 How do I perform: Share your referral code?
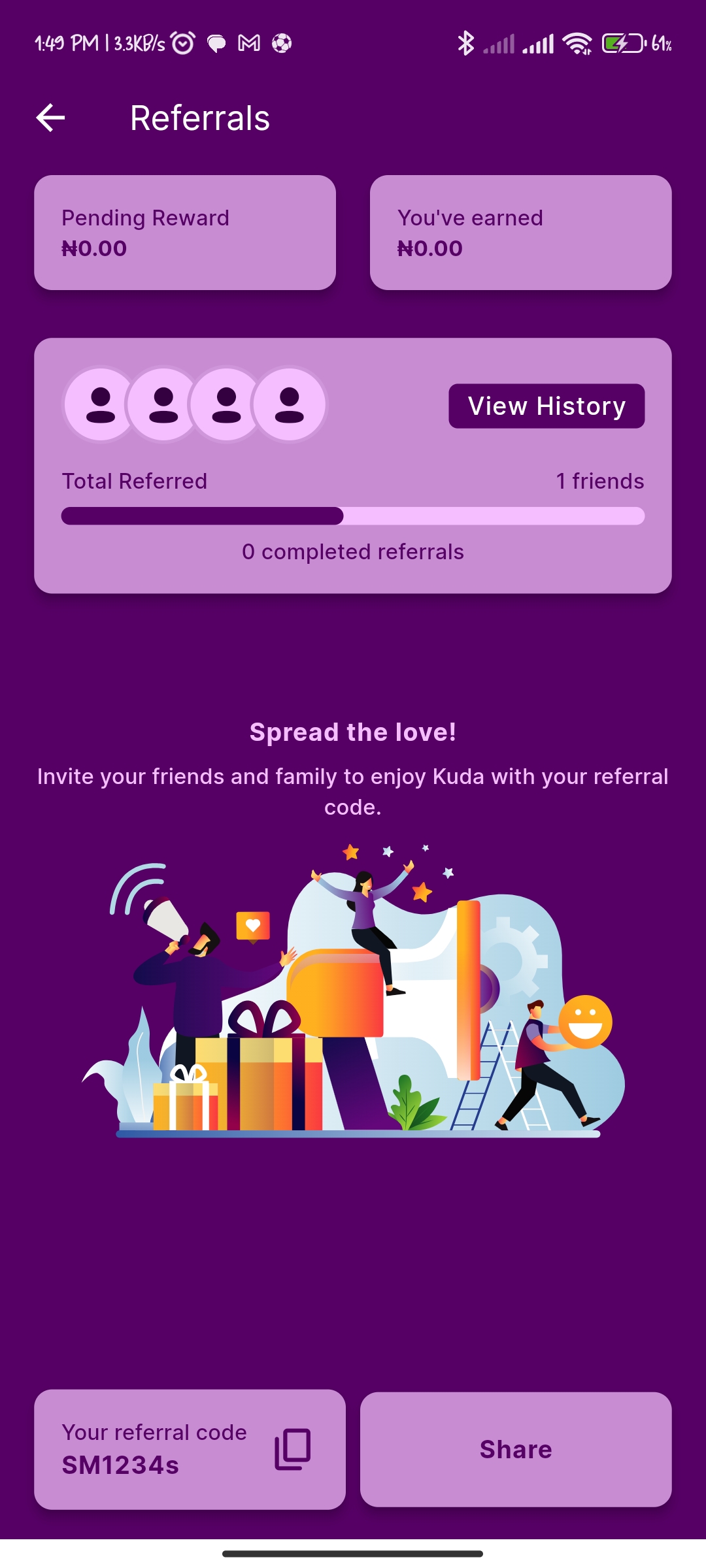pyautogui.click(x=516, y=1449)
